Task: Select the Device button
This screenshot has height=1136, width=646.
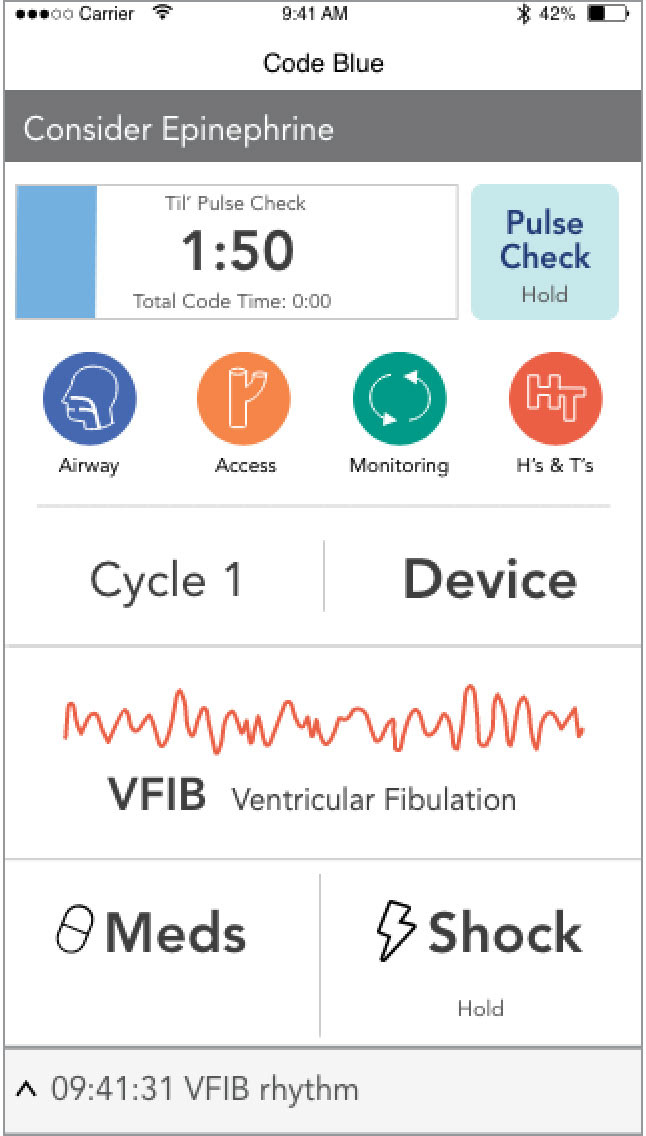Action: 490,580
